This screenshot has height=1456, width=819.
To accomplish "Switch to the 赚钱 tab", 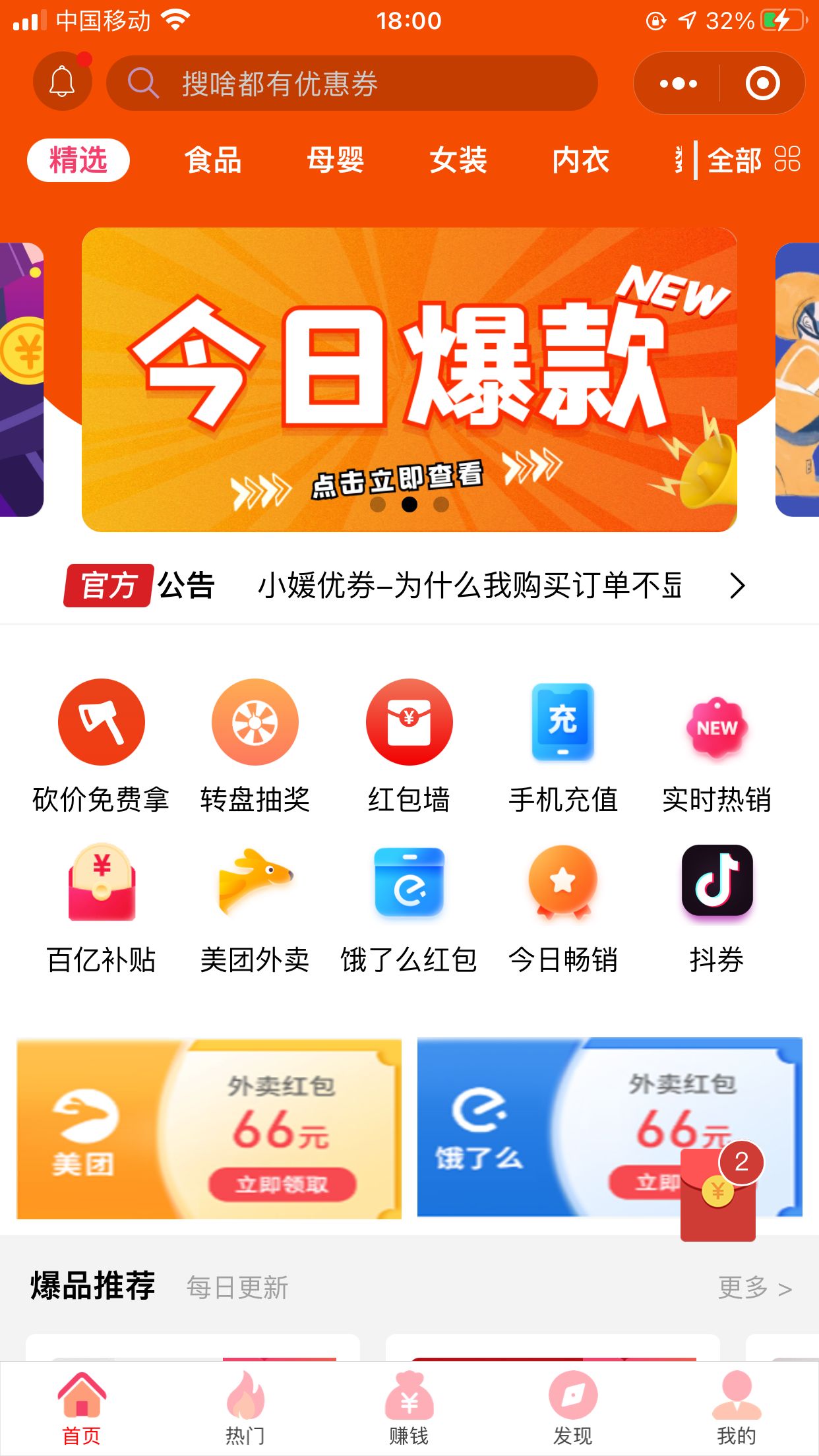I will point(409,1407).
